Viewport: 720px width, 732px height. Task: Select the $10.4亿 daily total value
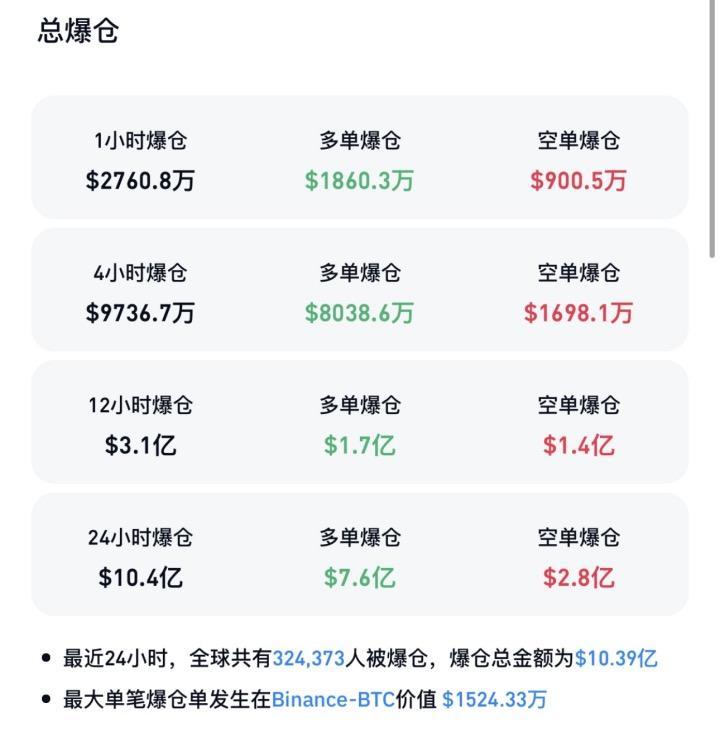[140, 577]
